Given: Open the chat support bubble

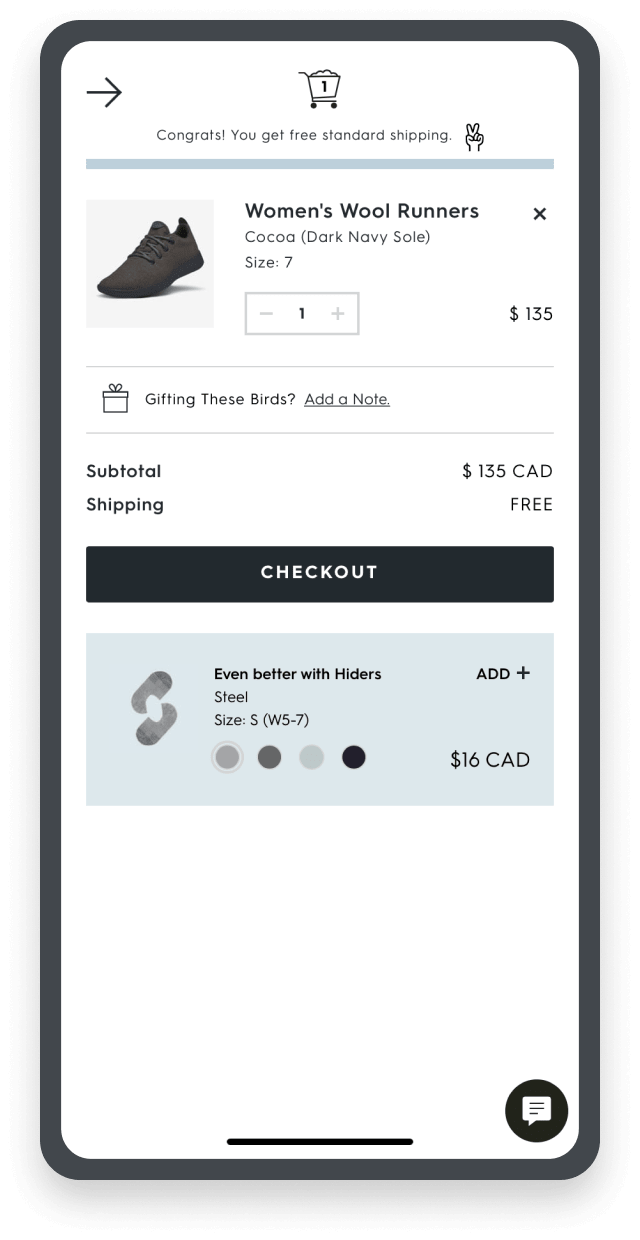Looking at the screenshot, I should pos(537,1110).
